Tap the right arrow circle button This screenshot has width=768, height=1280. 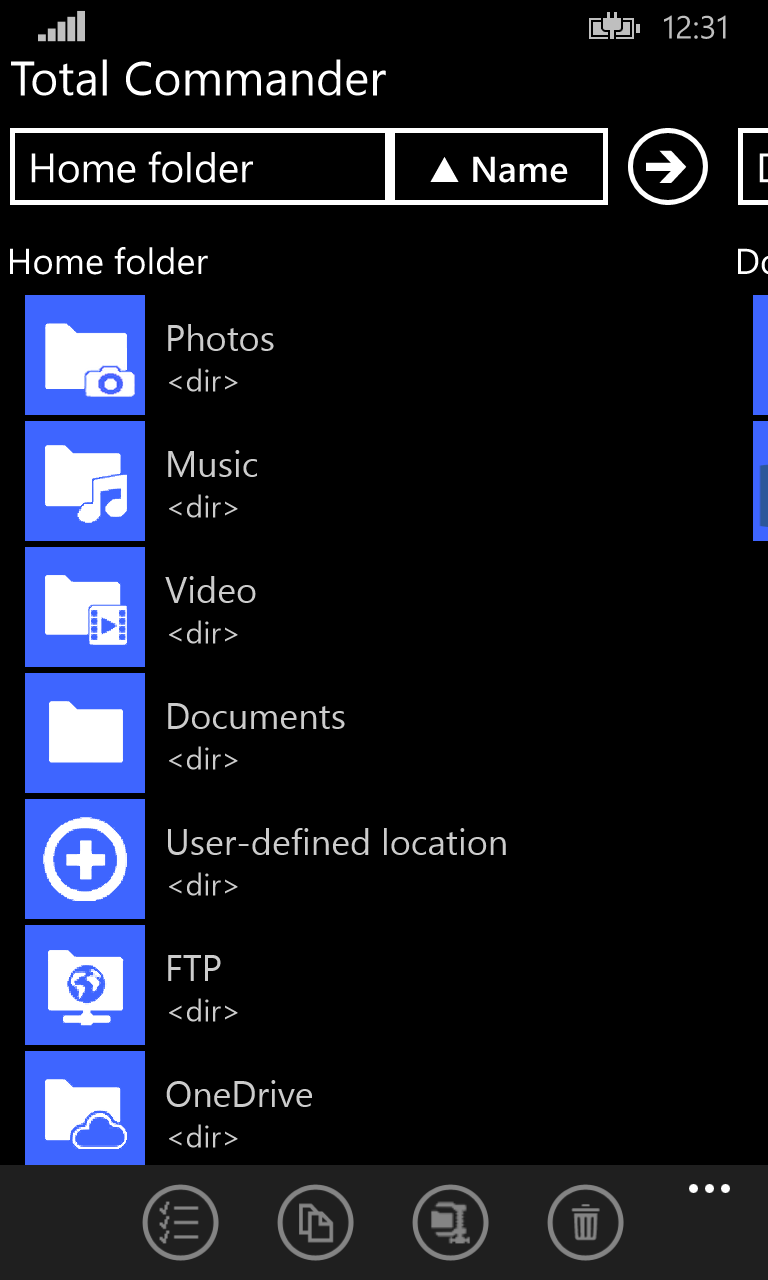pos(667,167)
